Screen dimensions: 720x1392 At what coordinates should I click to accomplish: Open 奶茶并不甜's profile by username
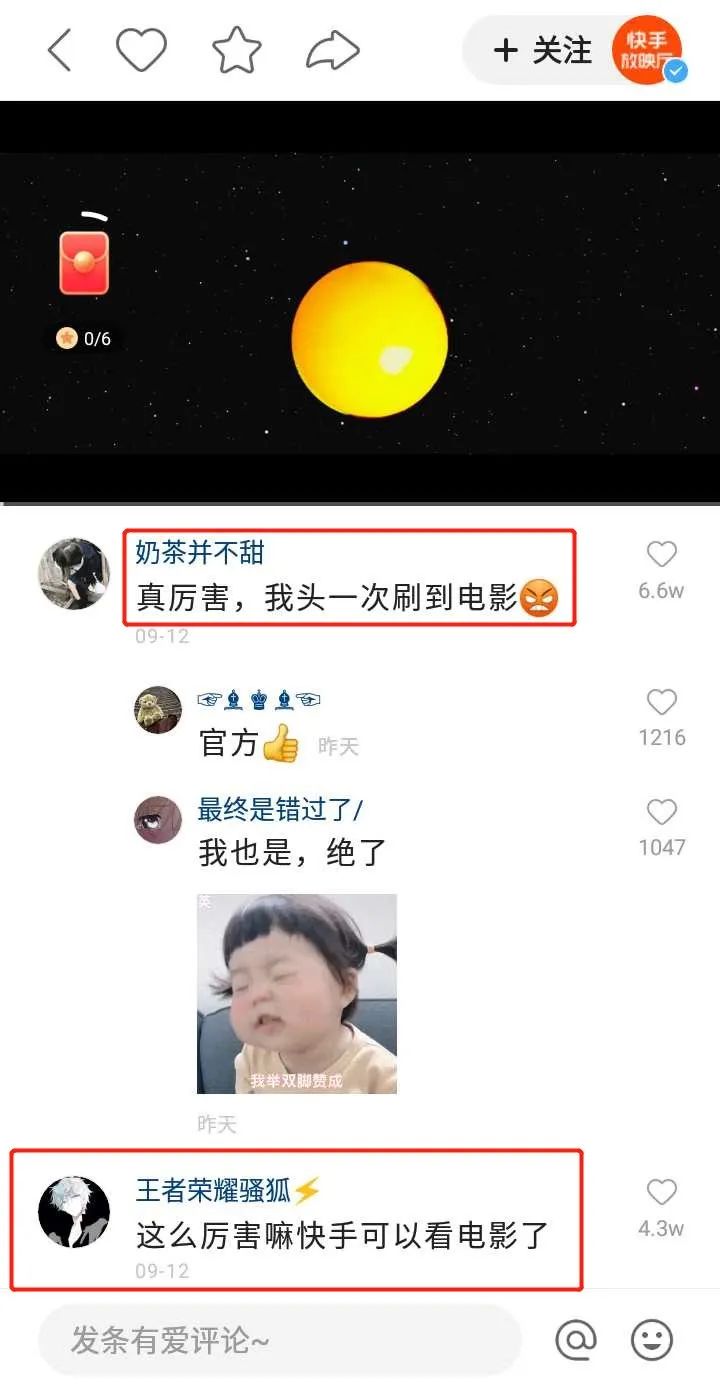[x=200, y=553]
